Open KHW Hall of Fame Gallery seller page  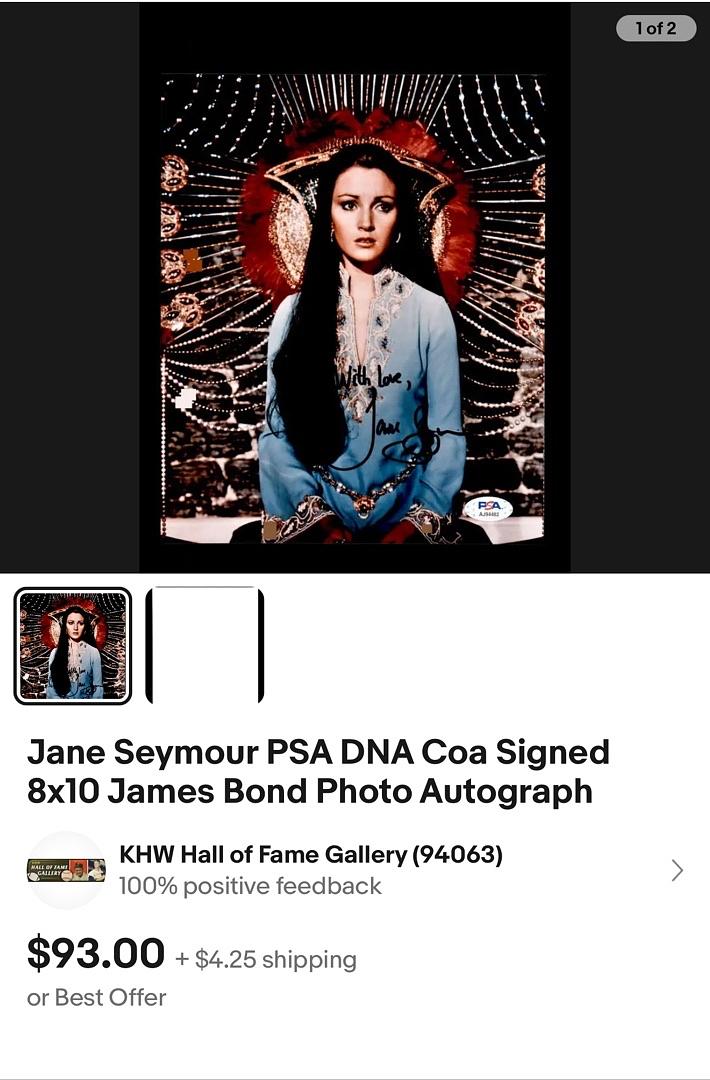pyautogui.click(x=310, y=855)
